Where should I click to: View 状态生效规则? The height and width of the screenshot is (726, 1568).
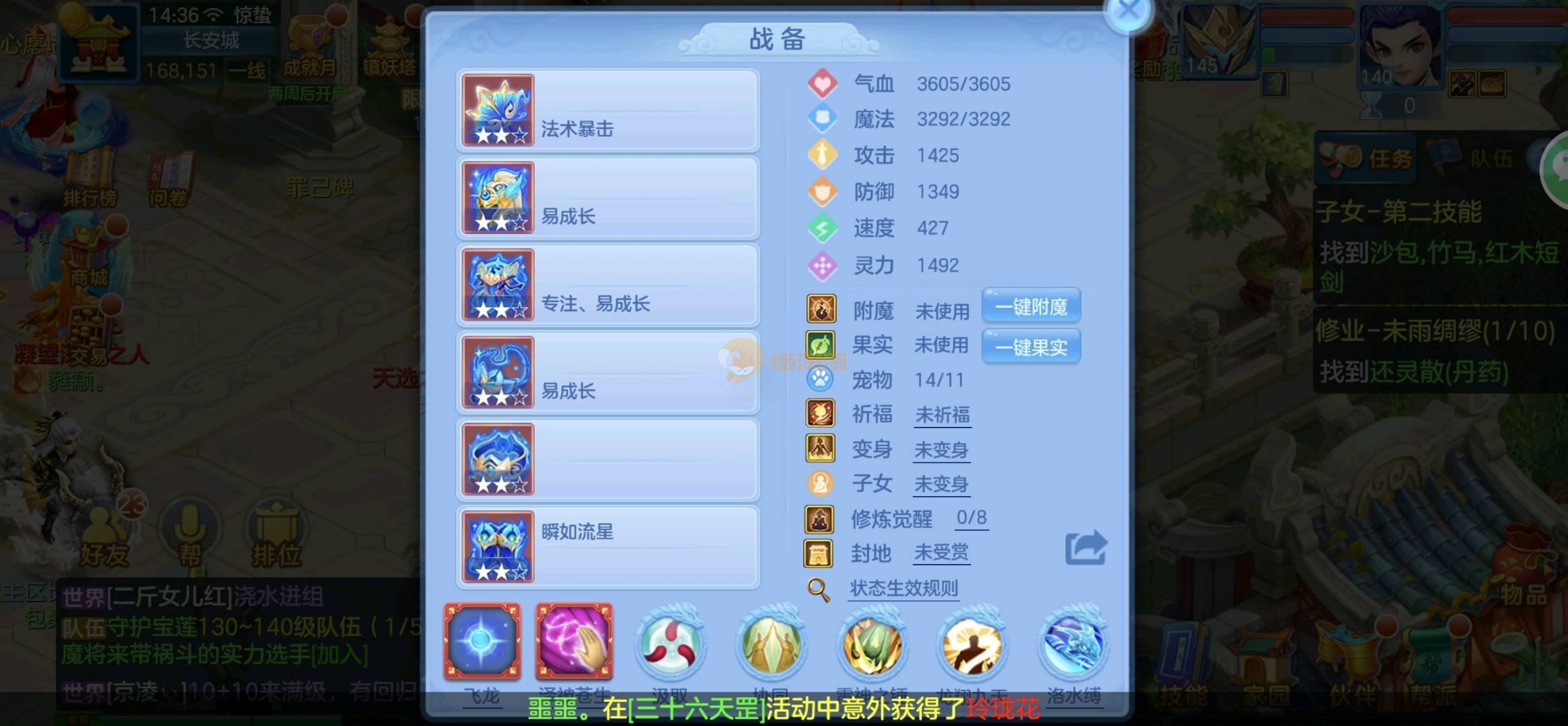[x=903, y=589]
